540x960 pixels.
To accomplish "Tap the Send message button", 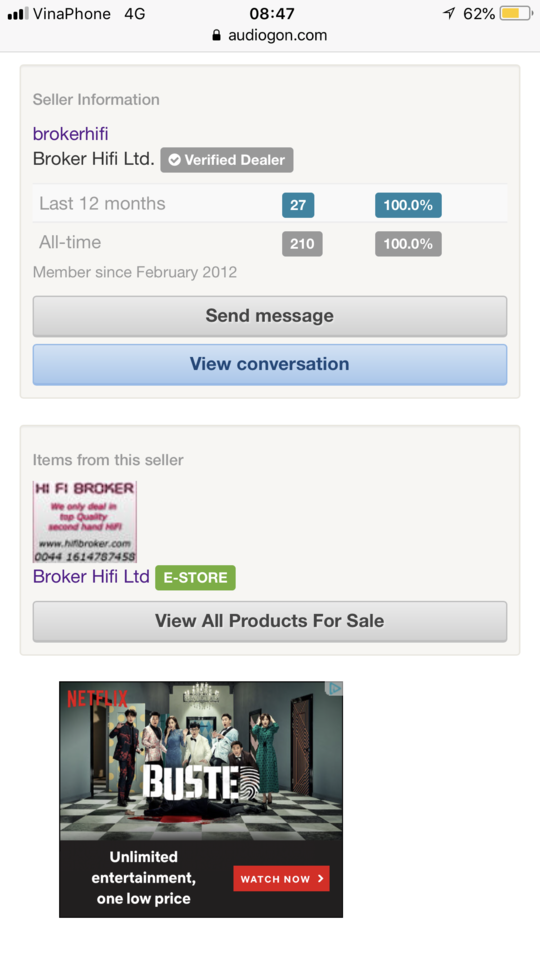I will pos(269,316).
